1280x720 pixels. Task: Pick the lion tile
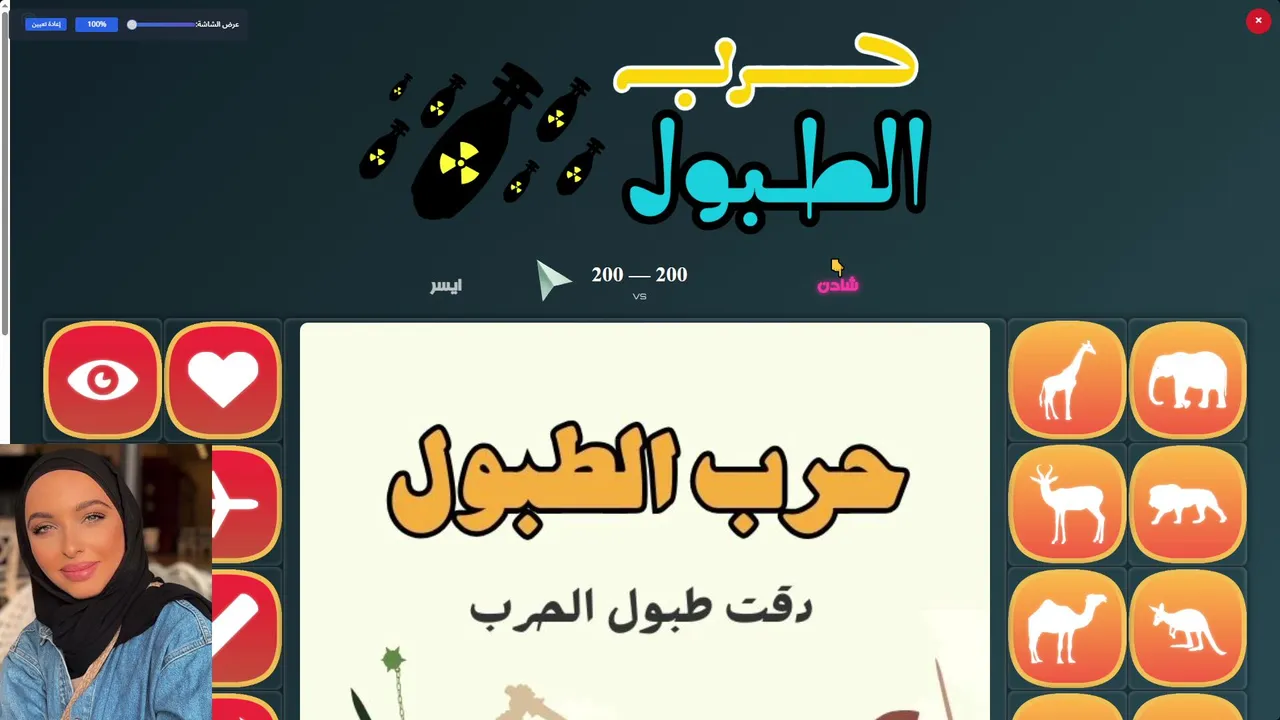[1187, 504]
